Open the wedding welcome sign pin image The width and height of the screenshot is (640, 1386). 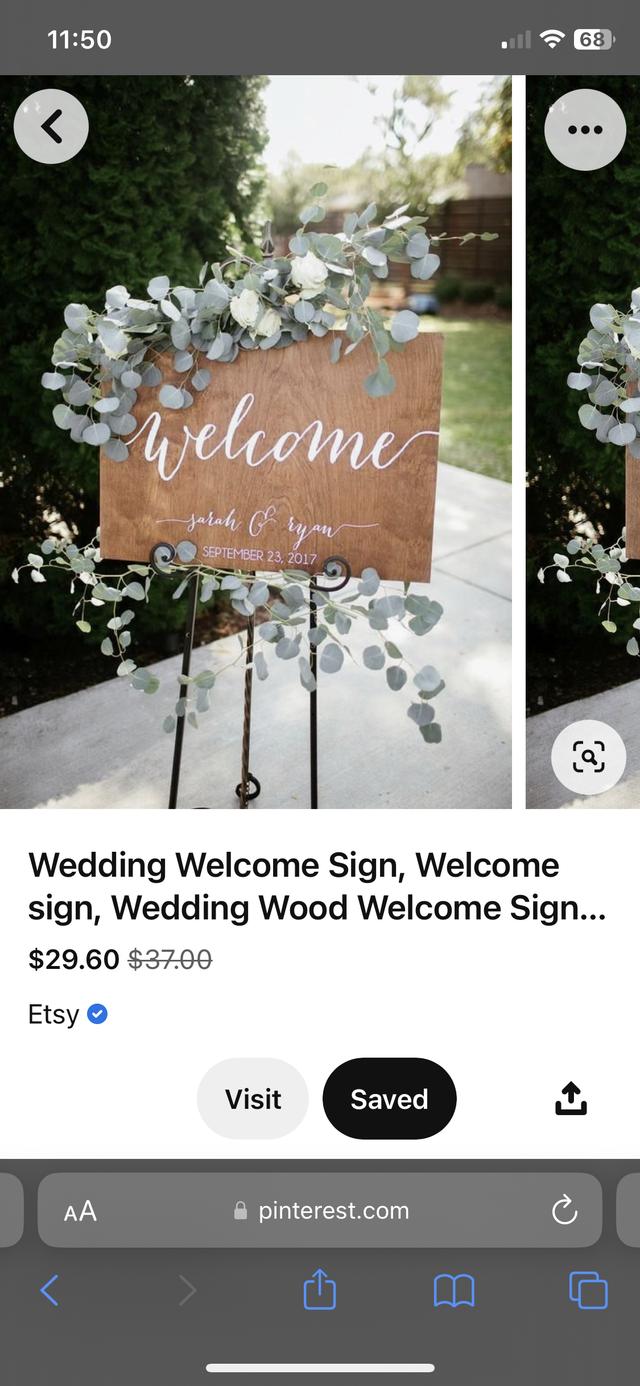(x=256, y=440)
